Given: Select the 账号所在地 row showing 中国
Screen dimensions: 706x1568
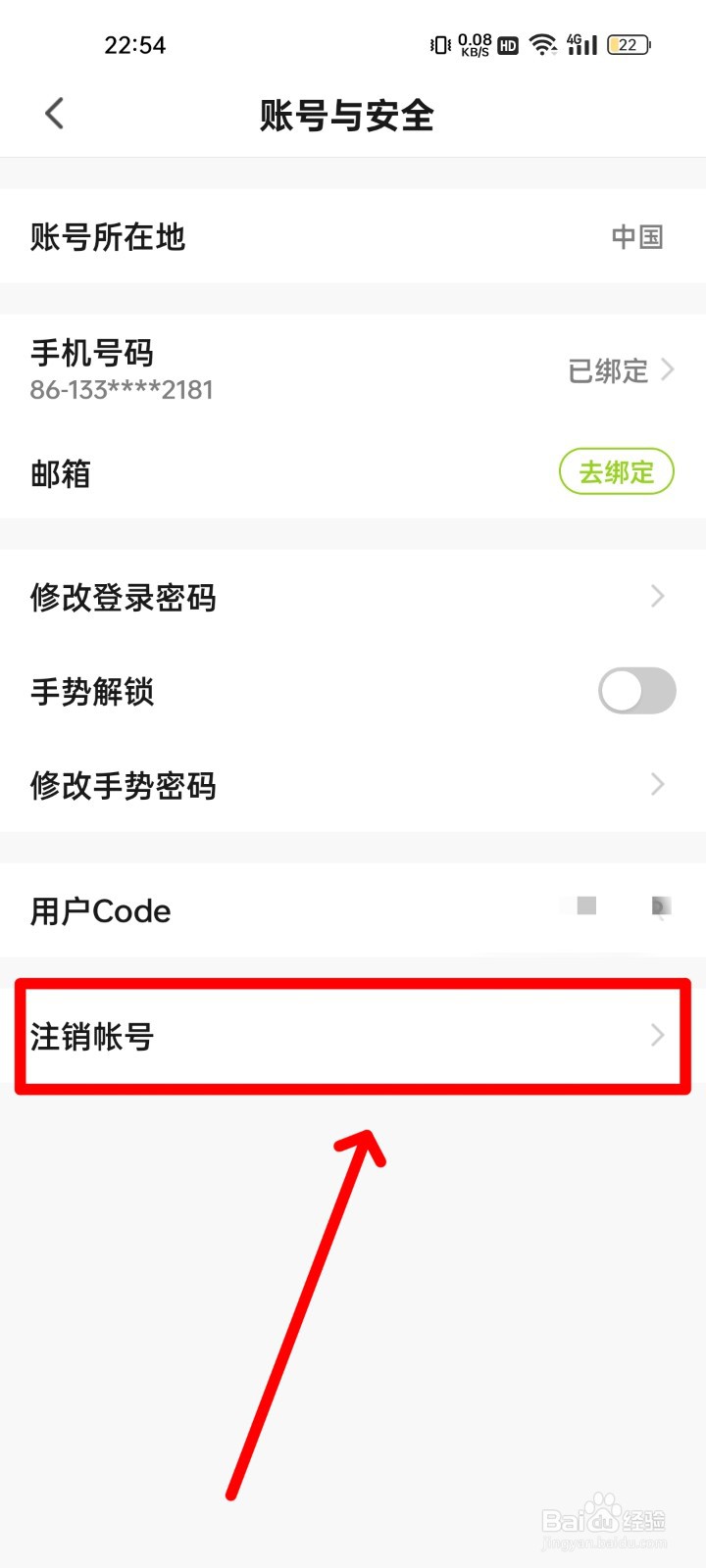Looking at the screenshot, I should point(353,237).
